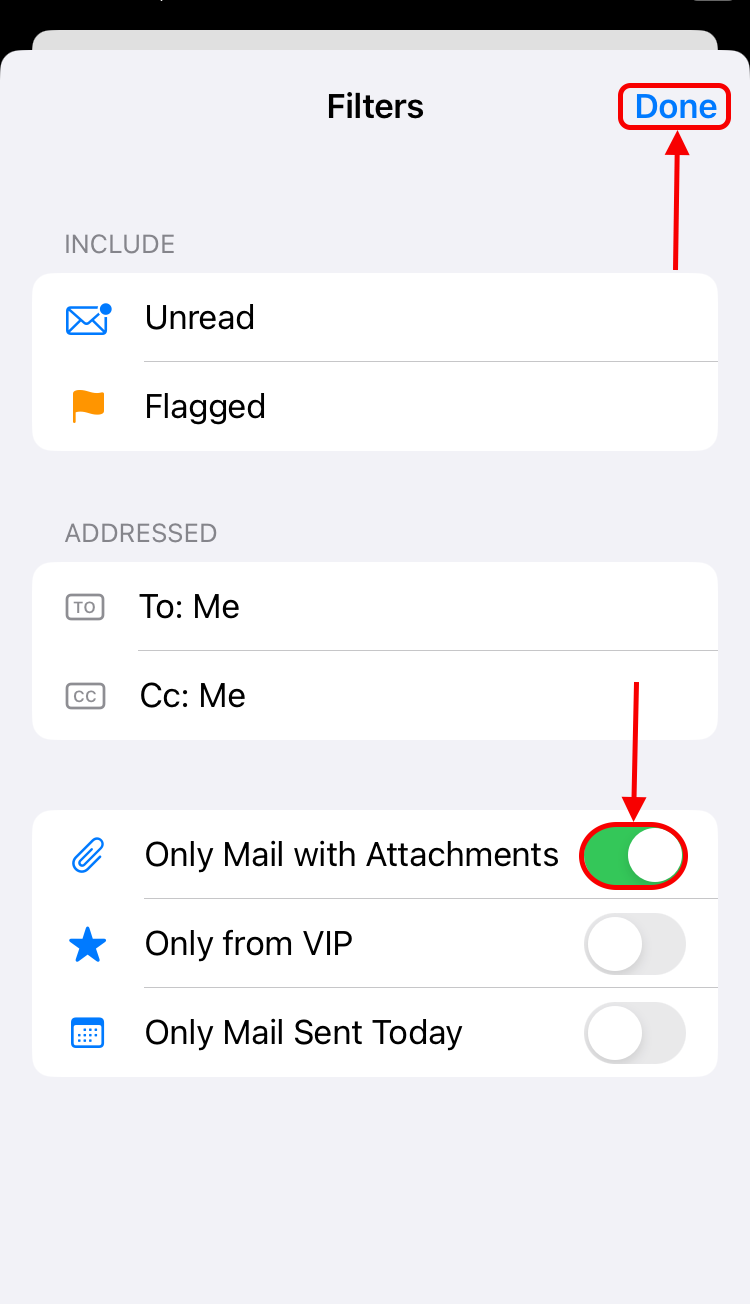Tap Done to apply filters
The image size is (750, 1304).
tap(674, 106)
